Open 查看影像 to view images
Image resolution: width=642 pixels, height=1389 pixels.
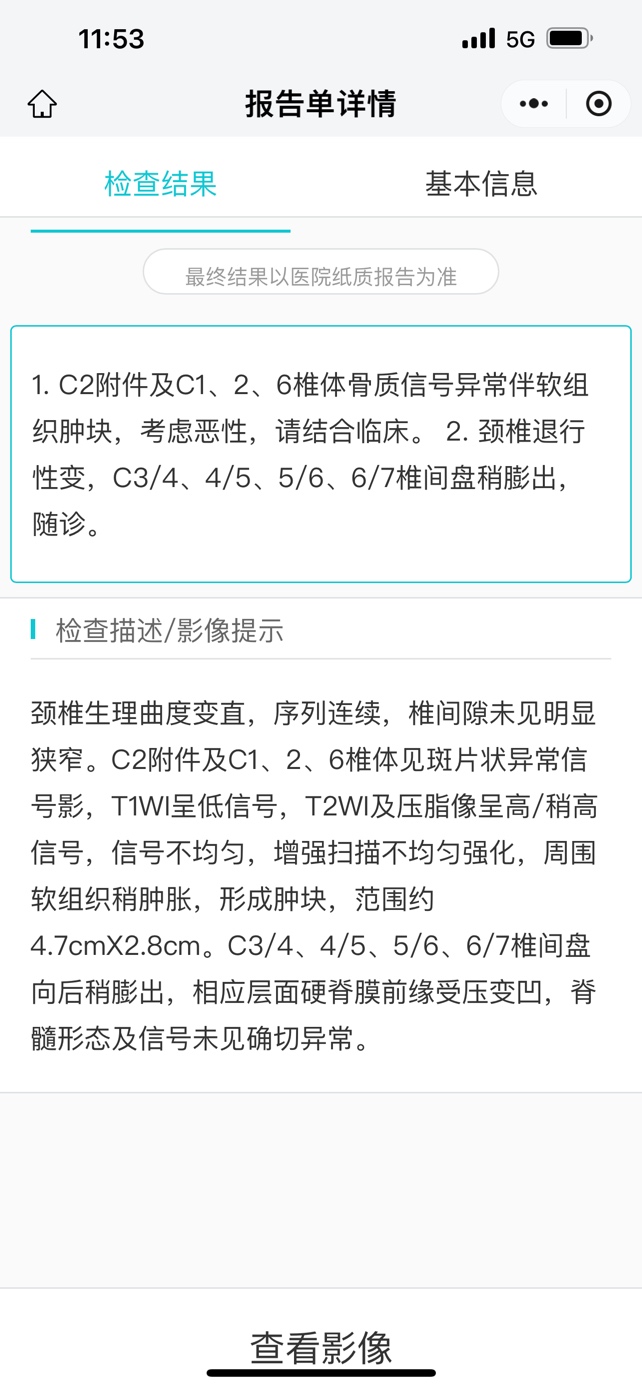point(321,1347)
